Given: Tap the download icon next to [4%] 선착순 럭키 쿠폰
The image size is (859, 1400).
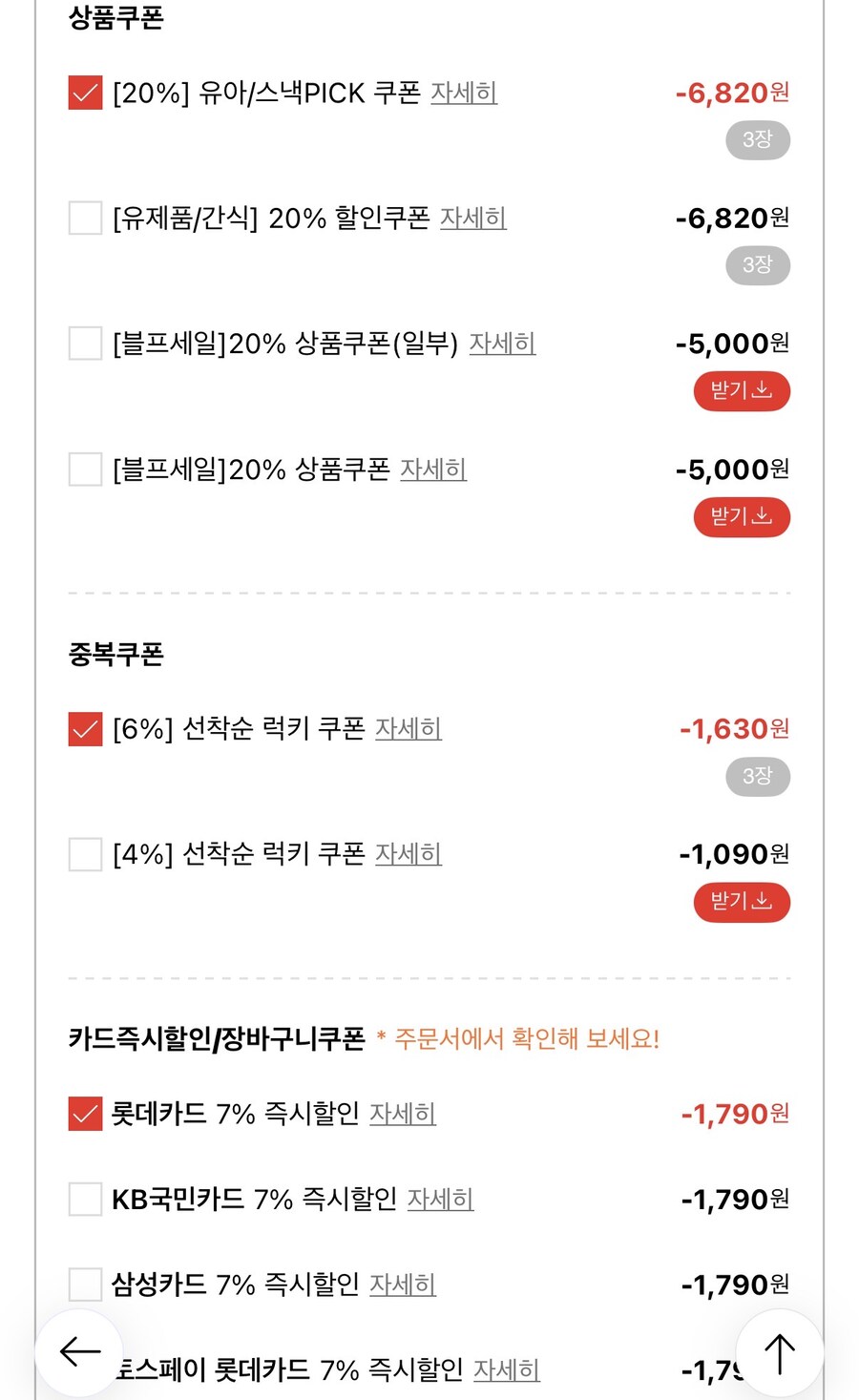Looking at the screenshot, I should pyautogui.click(x=761, y=902).
